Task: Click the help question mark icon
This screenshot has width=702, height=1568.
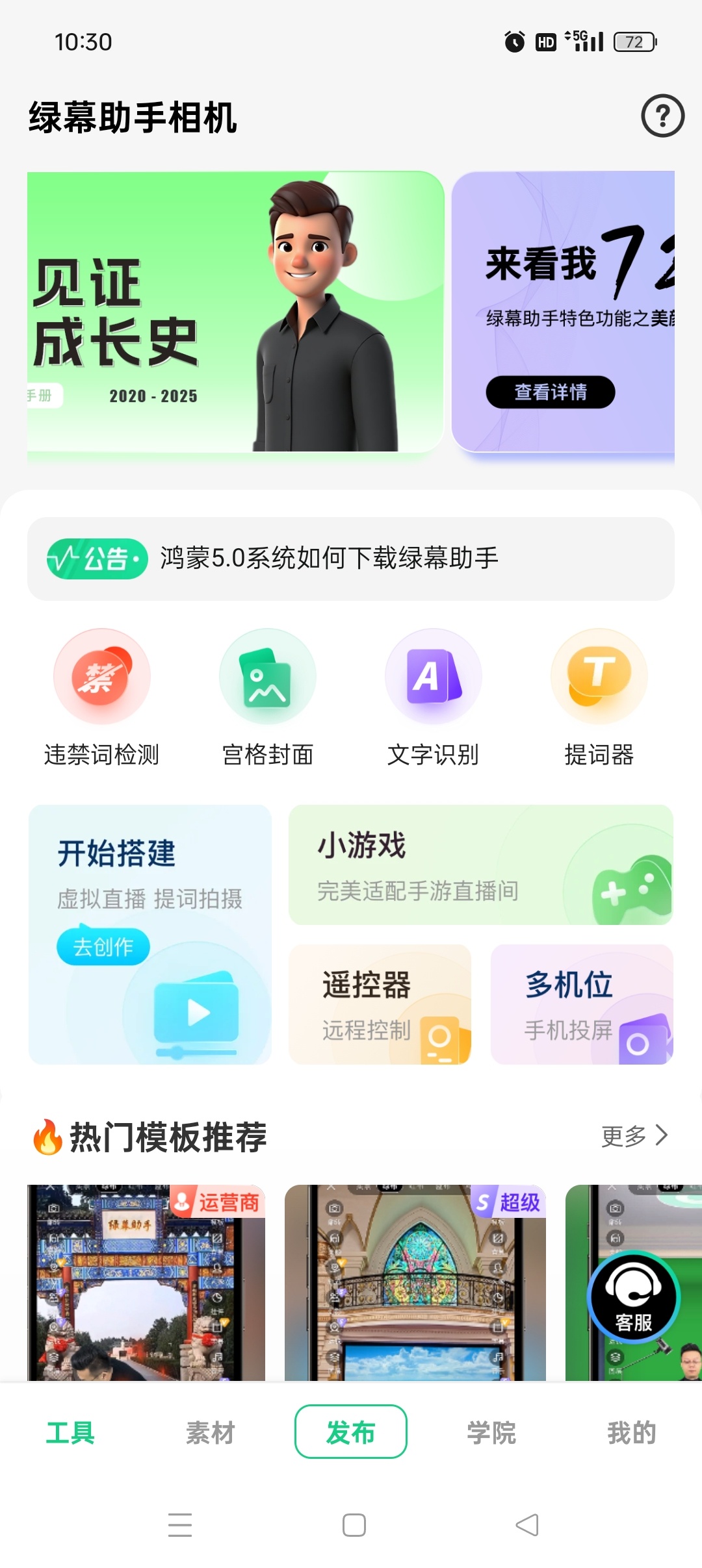Action: (x=661, y=116)
